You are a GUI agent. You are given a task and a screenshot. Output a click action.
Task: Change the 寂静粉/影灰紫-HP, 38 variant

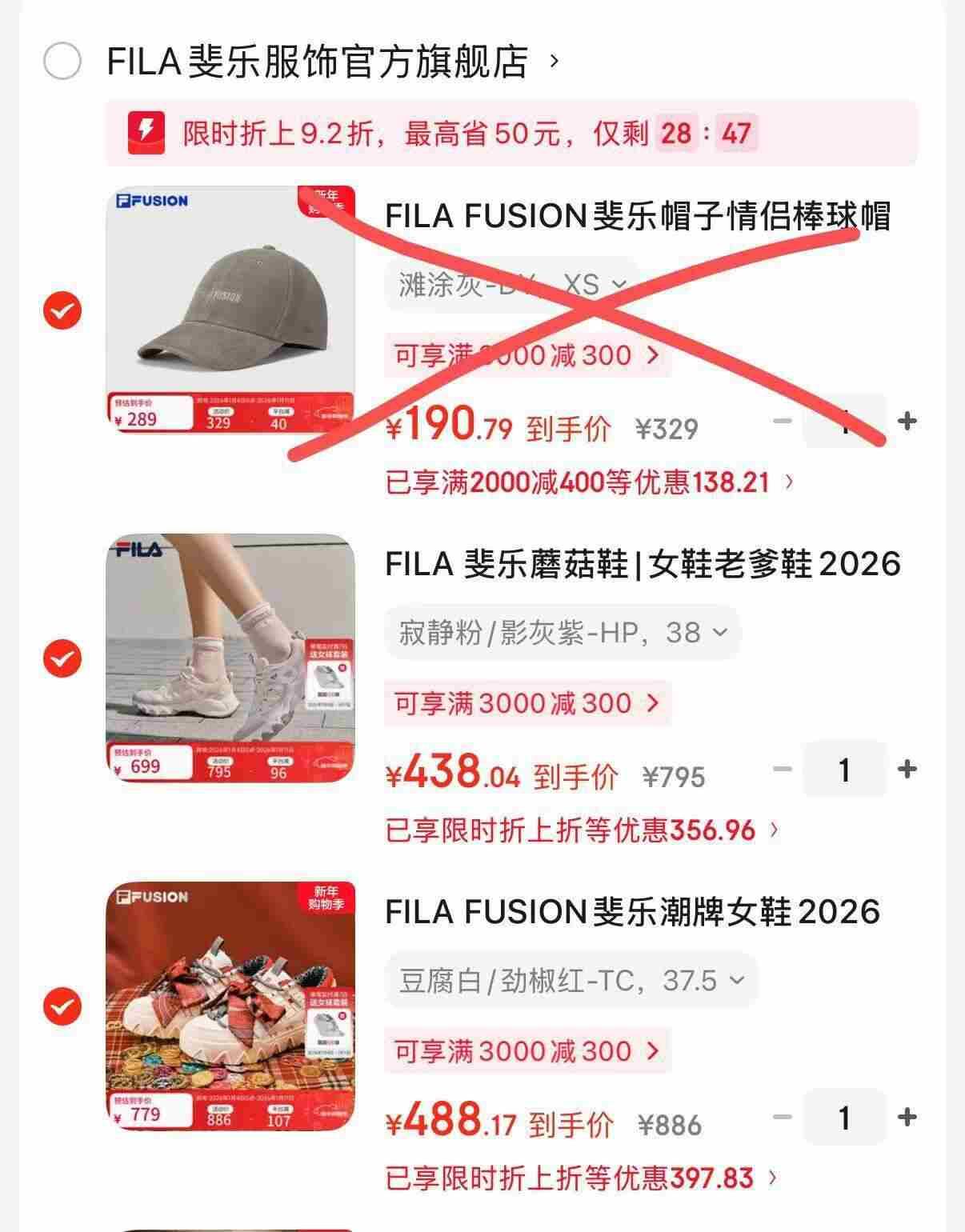pos(563,633)
